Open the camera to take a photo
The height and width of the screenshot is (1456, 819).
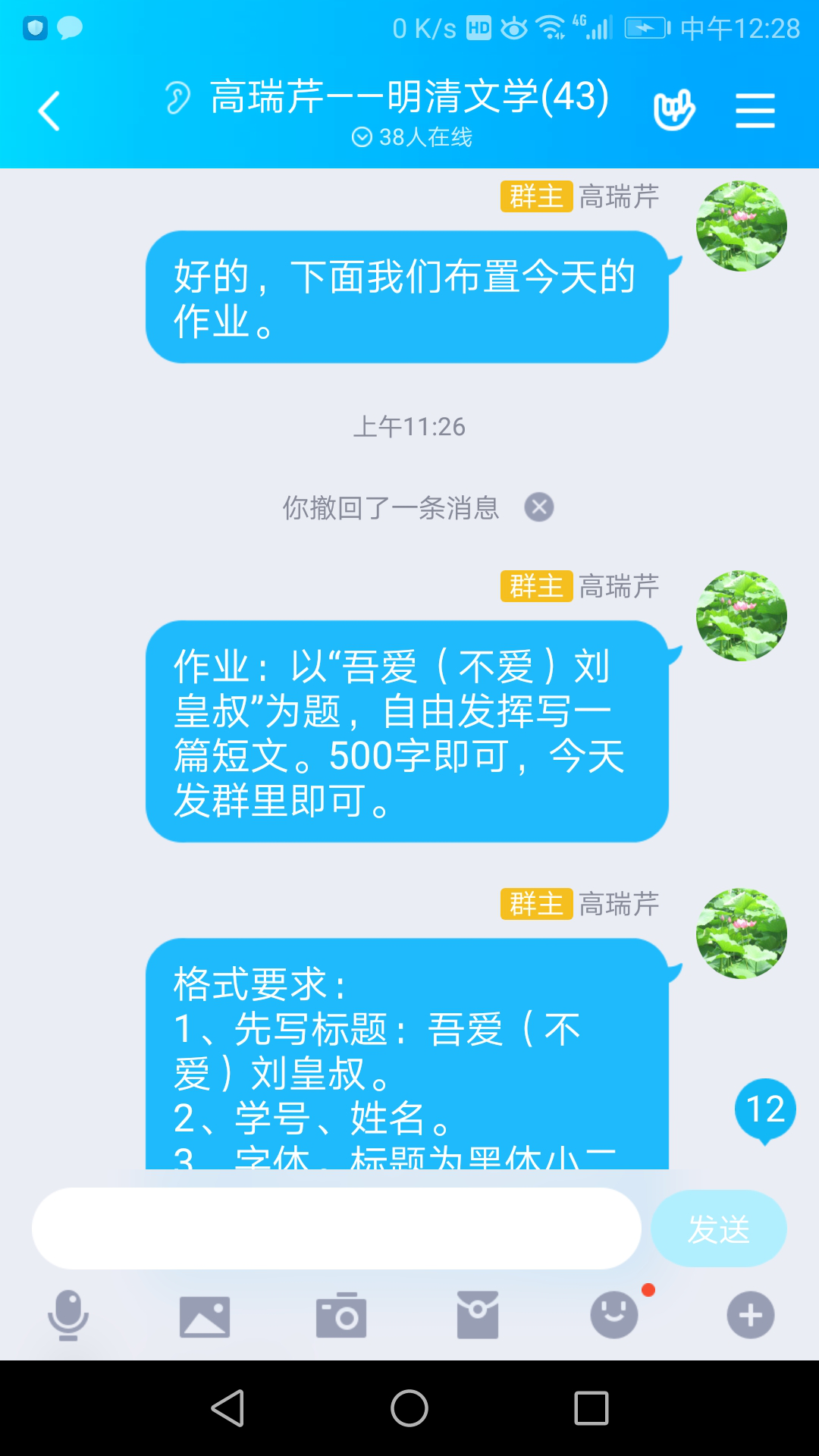click(341, 1315)
